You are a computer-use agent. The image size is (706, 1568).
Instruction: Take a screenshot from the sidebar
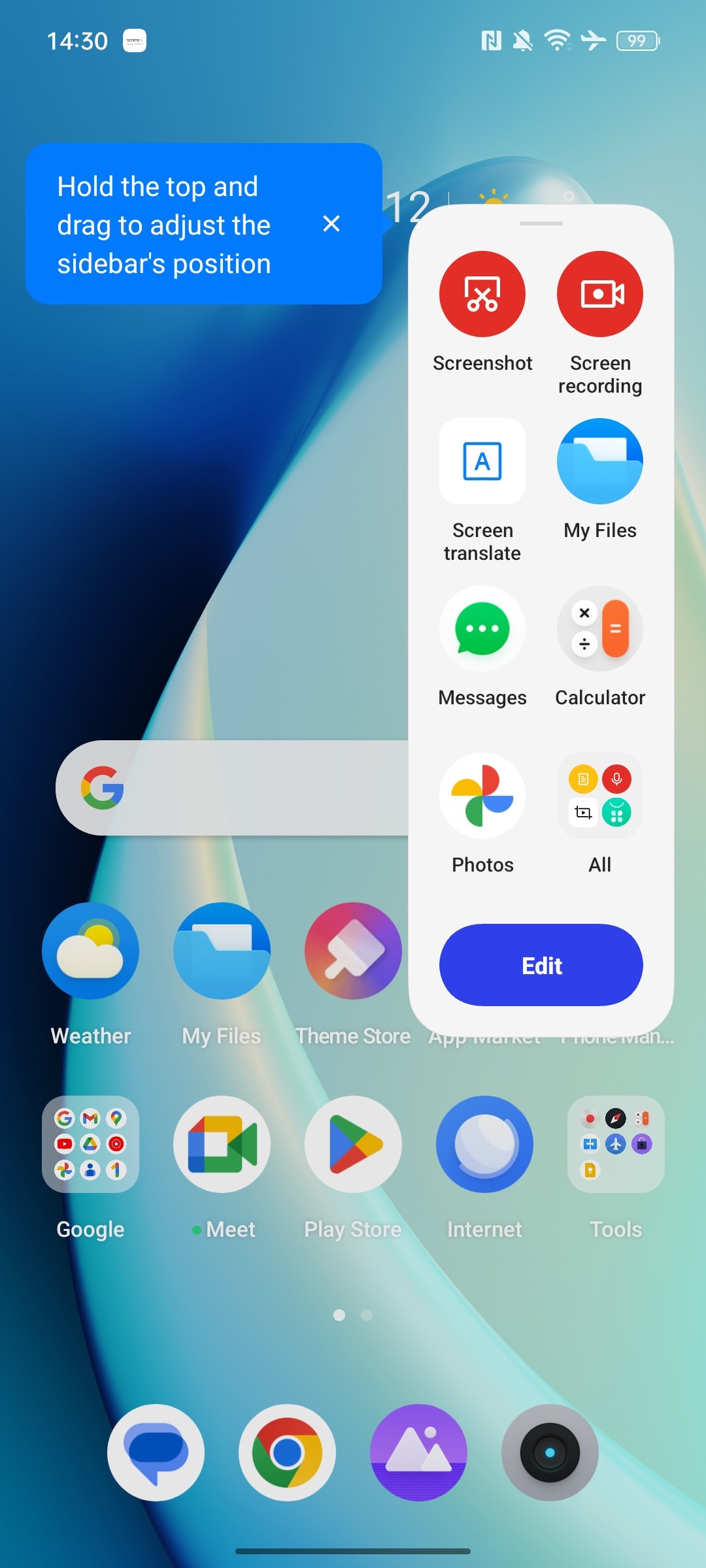pos(482,294)
